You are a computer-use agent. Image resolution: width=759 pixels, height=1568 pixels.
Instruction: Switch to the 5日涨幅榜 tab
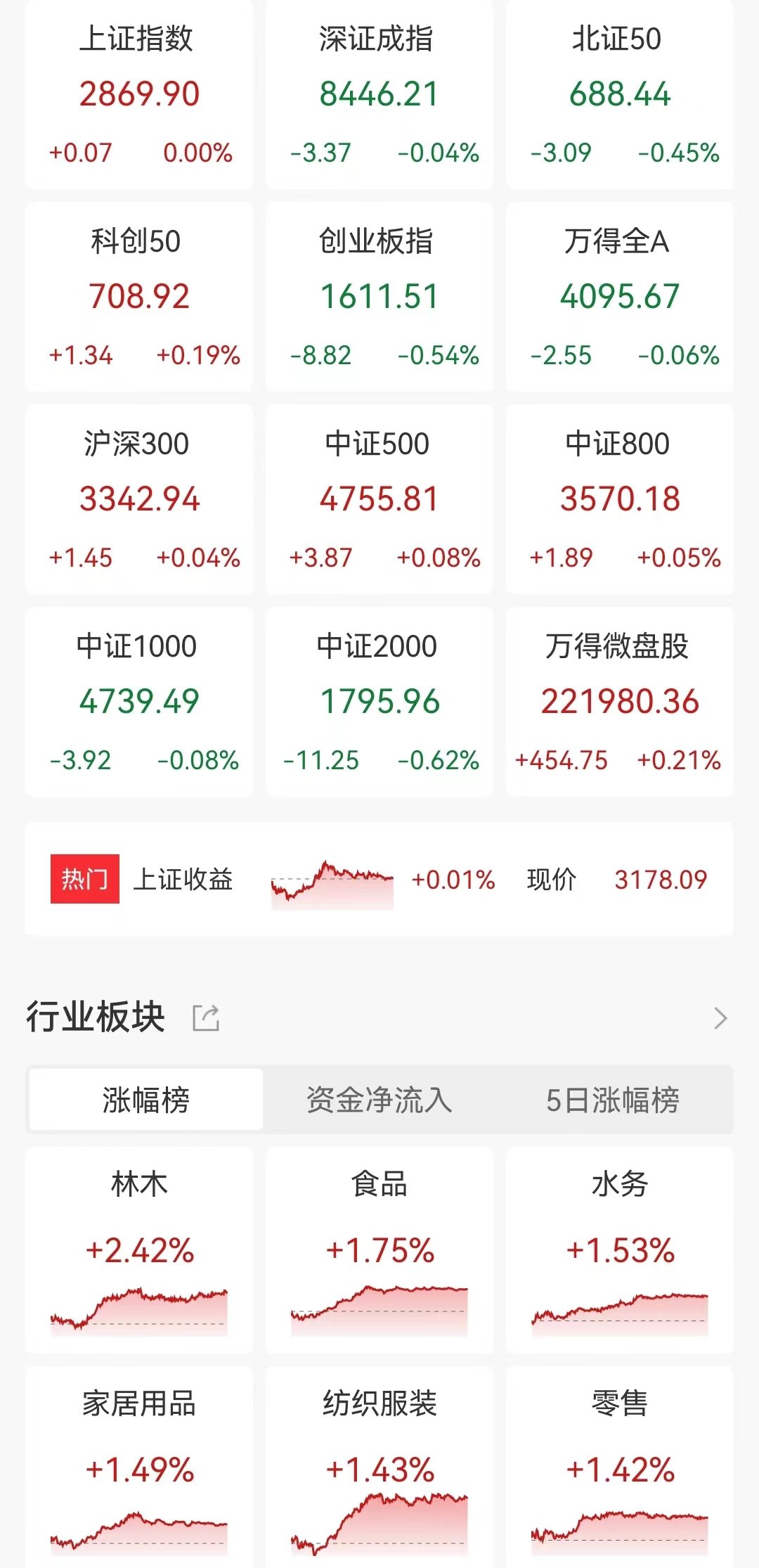click(613, 1100)
